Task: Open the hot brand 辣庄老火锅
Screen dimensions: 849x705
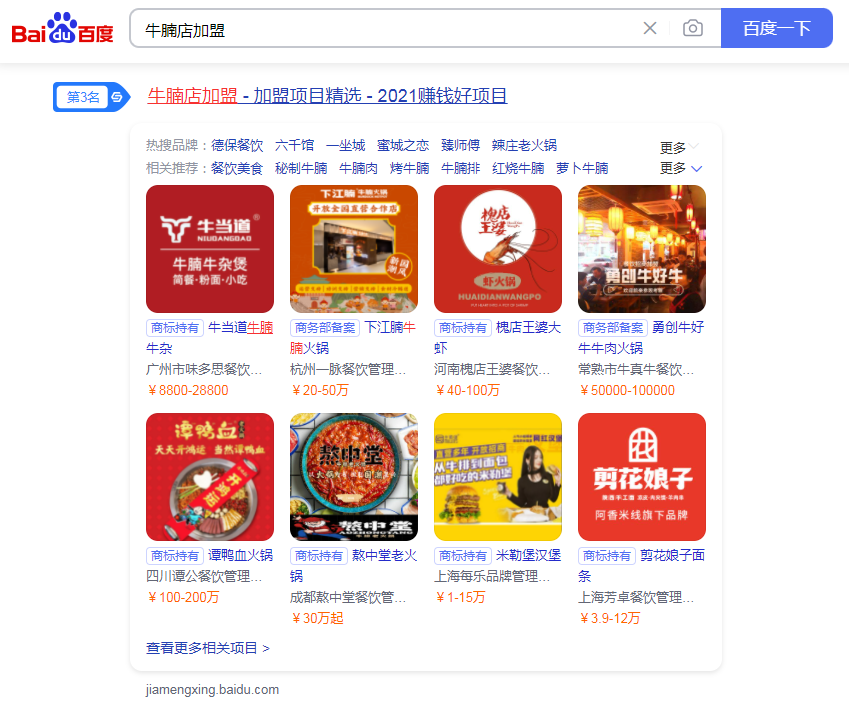Action: (x=524, y=145)
